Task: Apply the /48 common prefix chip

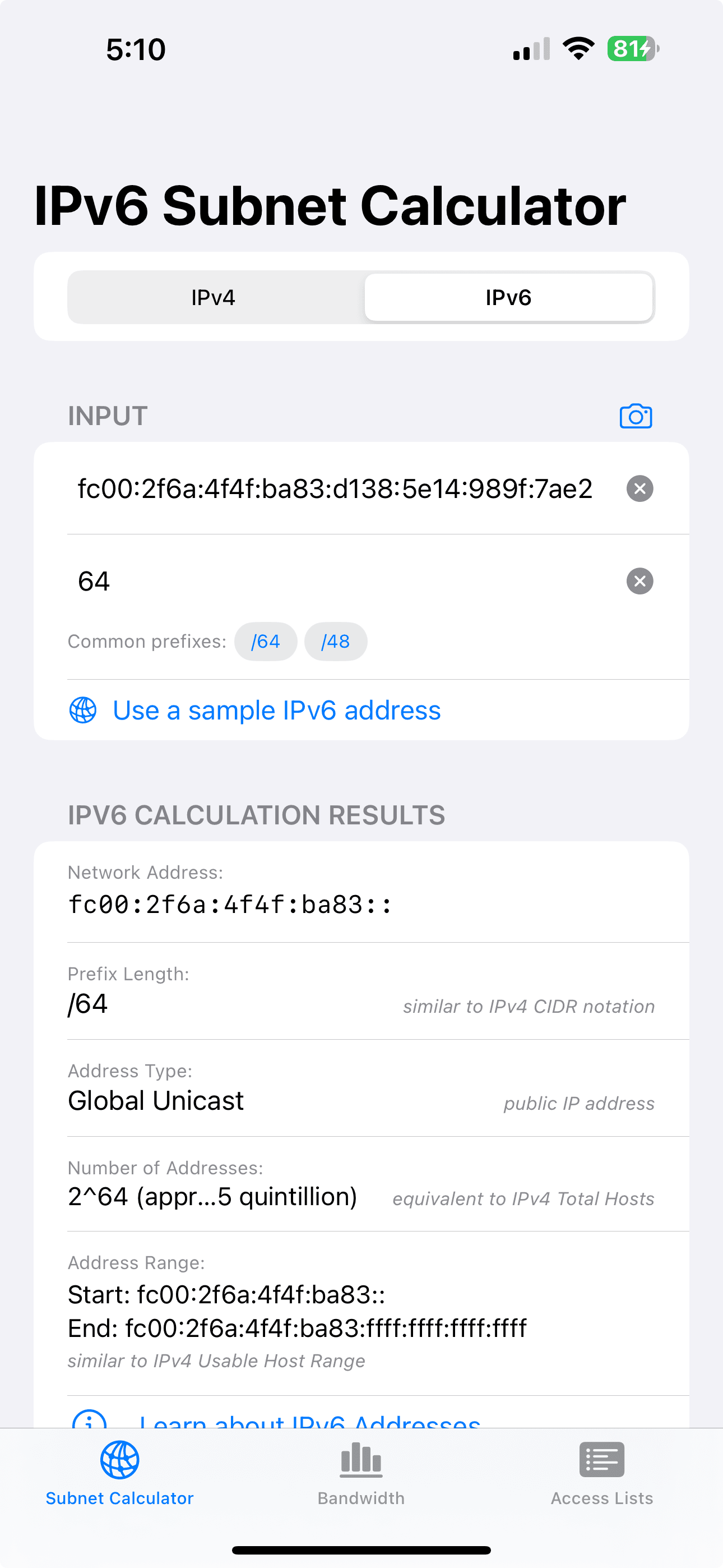Action: (335, 641)
